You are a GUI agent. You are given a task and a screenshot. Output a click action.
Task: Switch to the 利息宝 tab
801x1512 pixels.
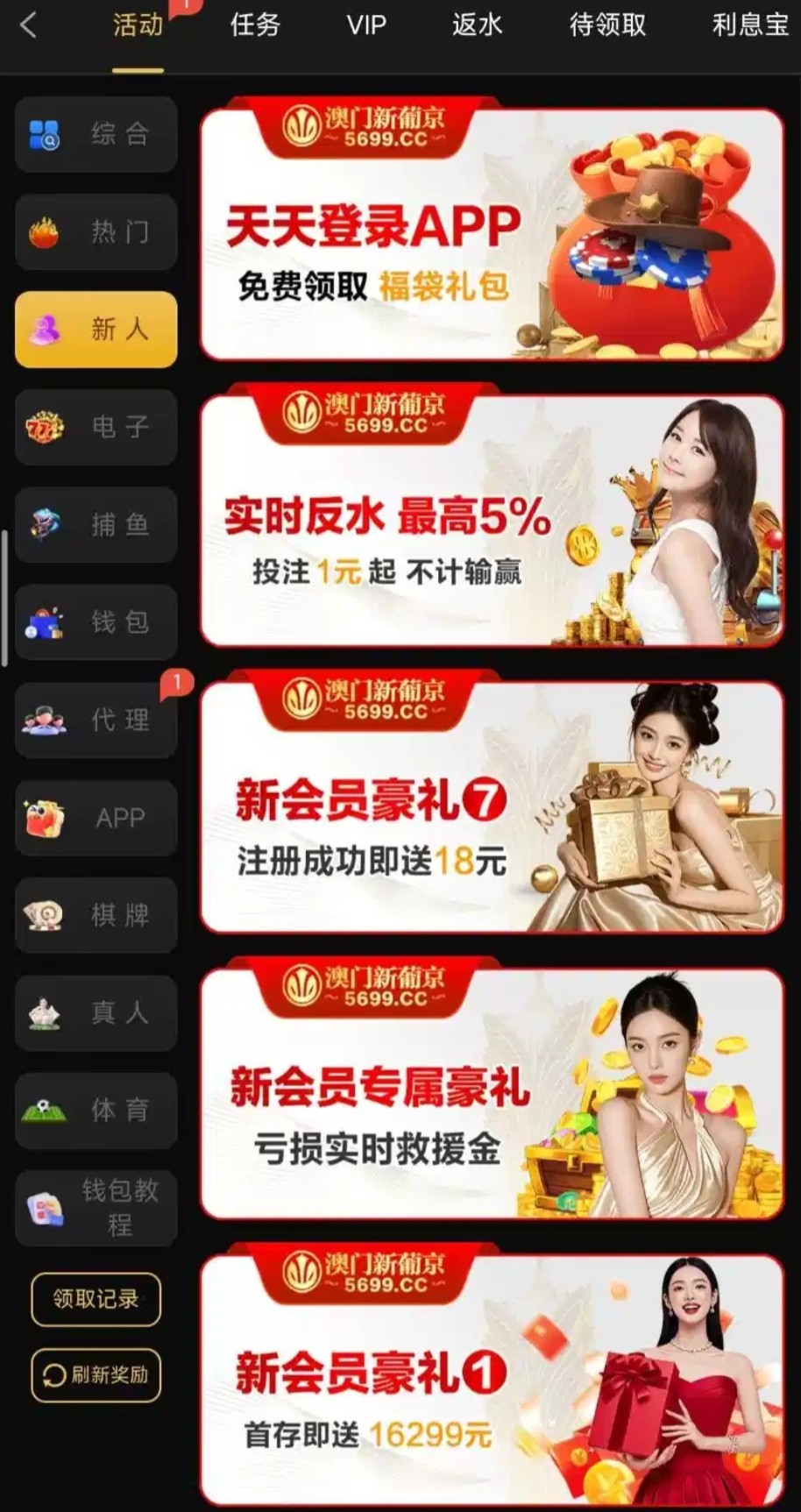coord(750,25)
